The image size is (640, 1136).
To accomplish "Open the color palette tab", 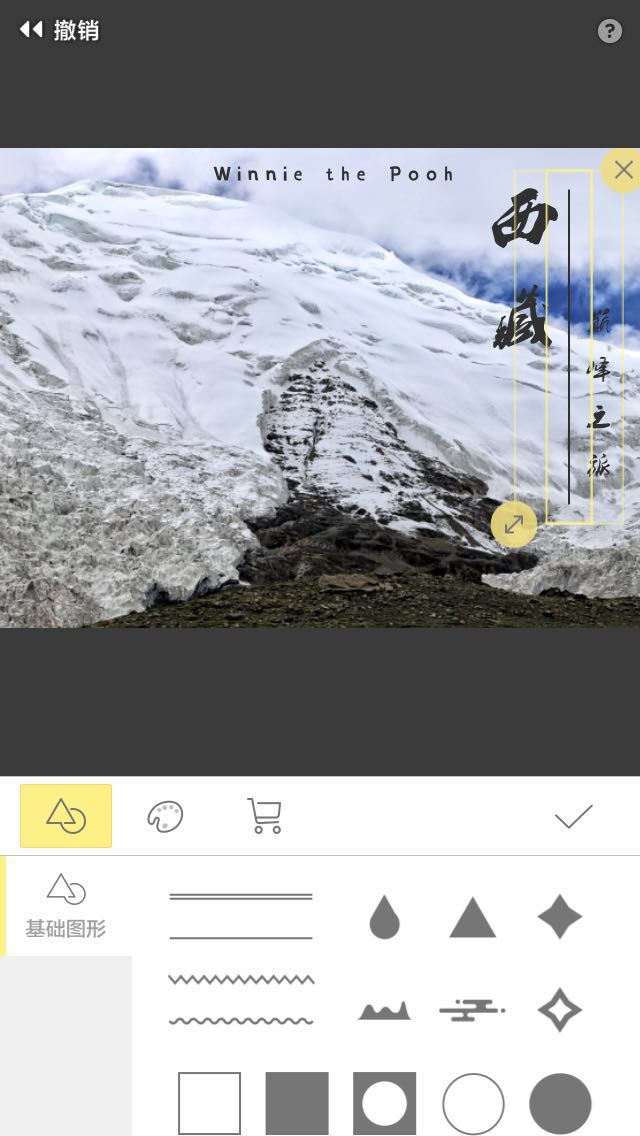I will click(x=165, y=816).
